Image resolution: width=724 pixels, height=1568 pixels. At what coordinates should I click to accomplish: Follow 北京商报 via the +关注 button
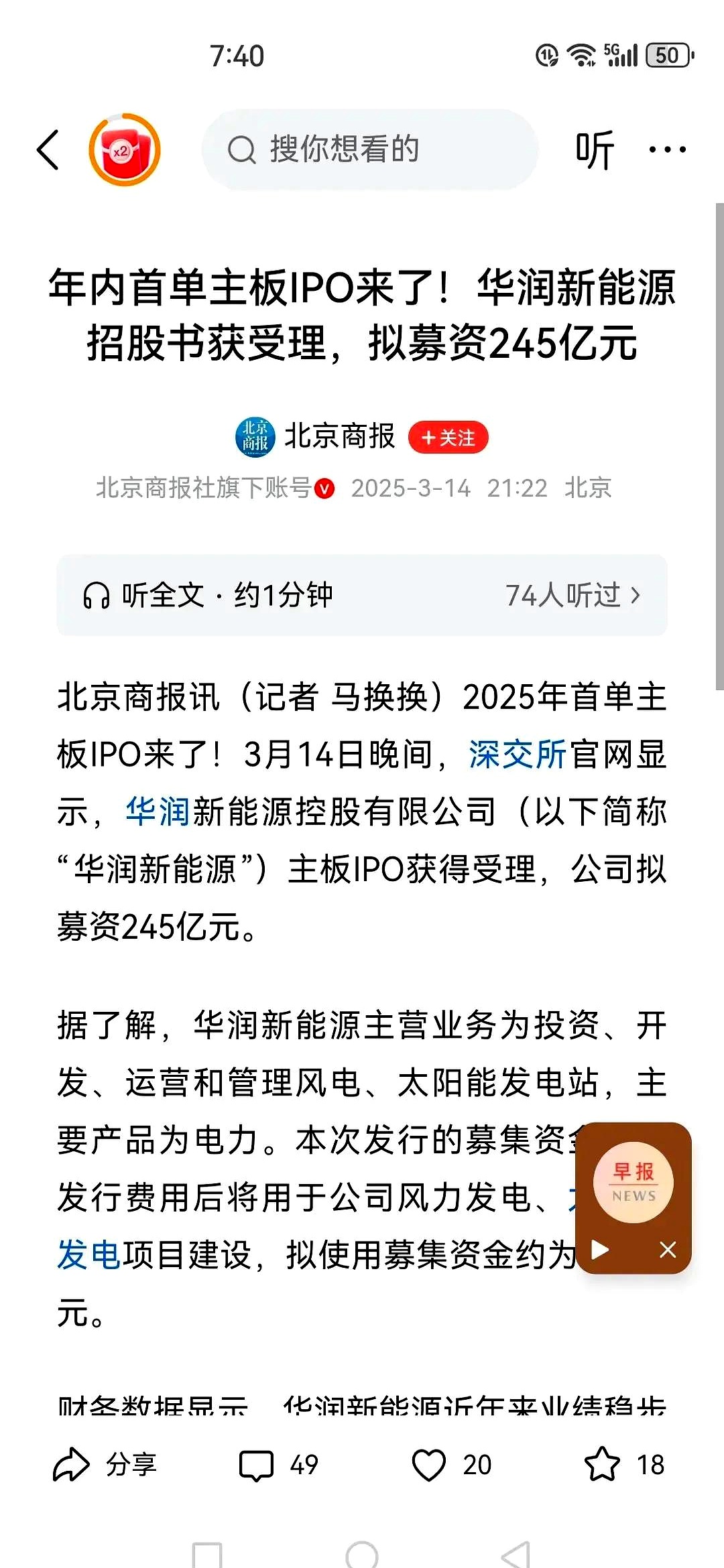[448, 436]
